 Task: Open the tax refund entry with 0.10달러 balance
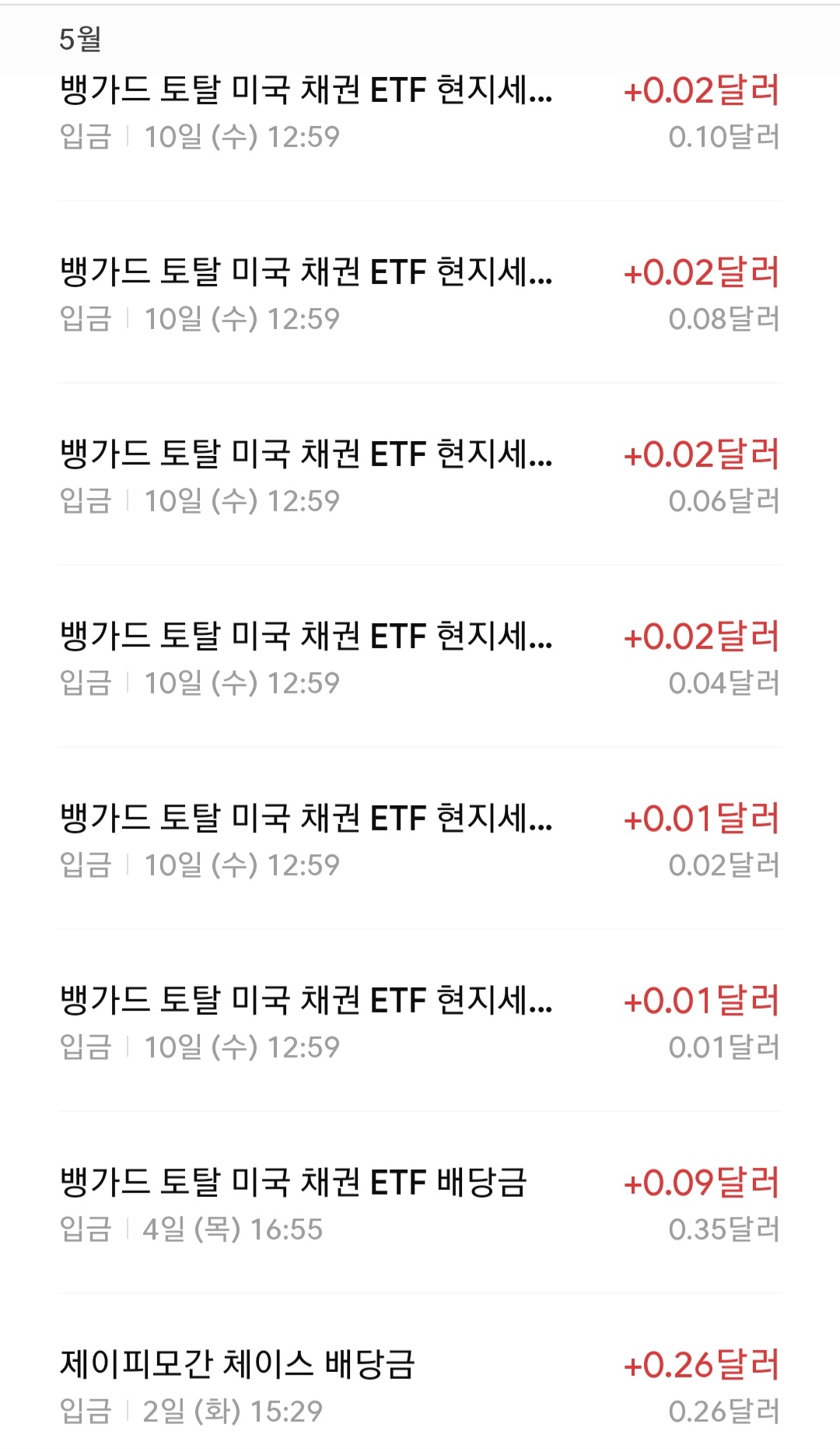pos(420,113)
